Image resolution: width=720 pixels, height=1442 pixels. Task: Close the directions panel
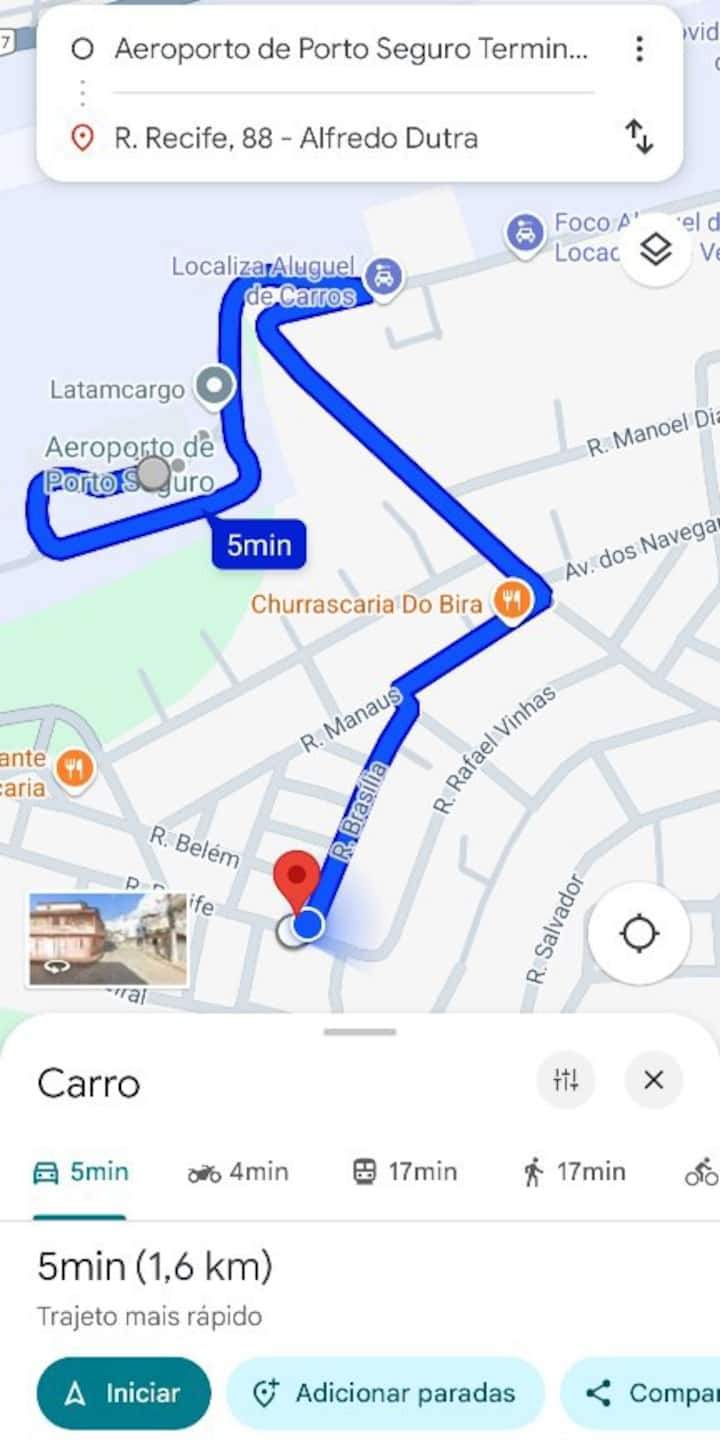coord(654,1080)
